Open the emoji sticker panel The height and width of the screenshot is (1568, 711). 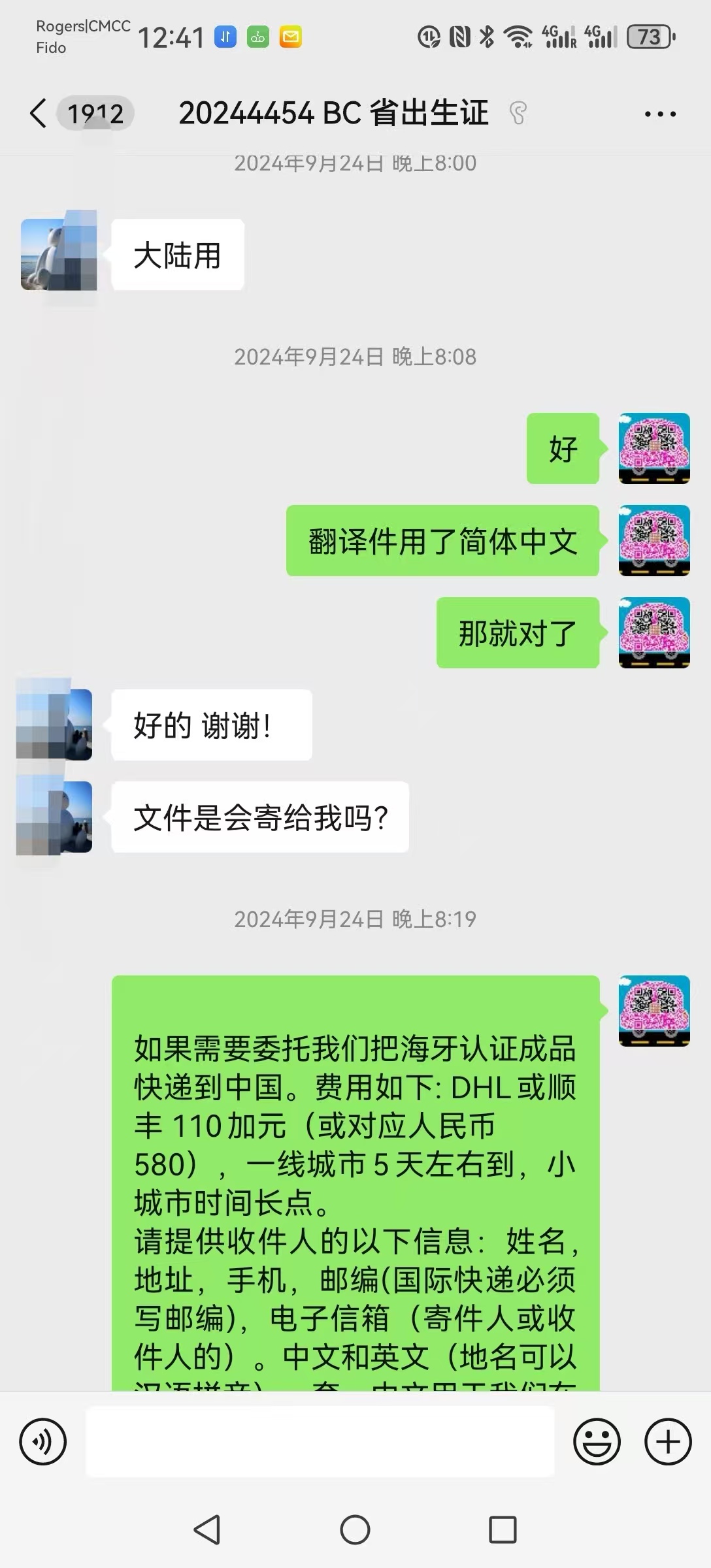[596, 1441]
